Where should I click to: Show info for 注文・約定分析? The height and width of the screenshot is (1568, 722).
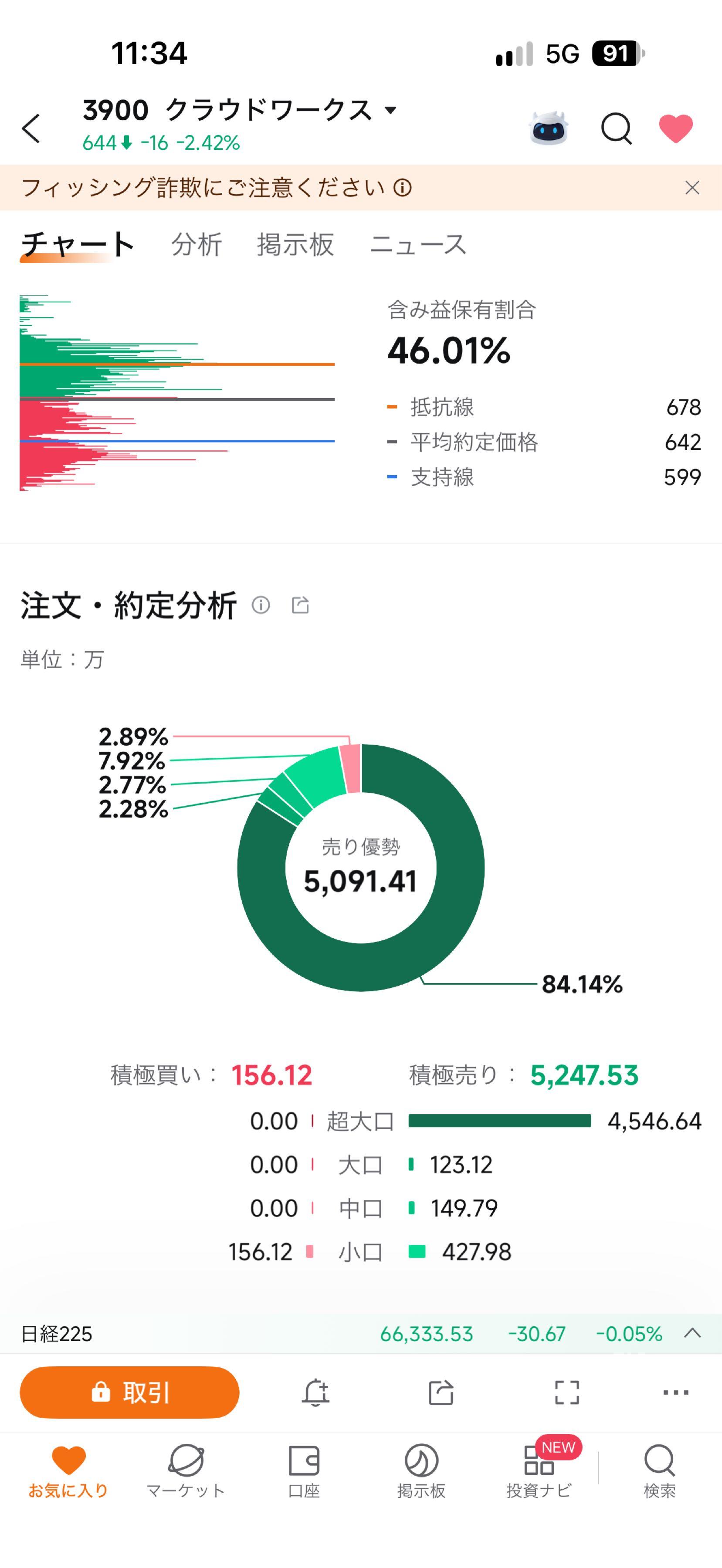(x=261, y=605)
